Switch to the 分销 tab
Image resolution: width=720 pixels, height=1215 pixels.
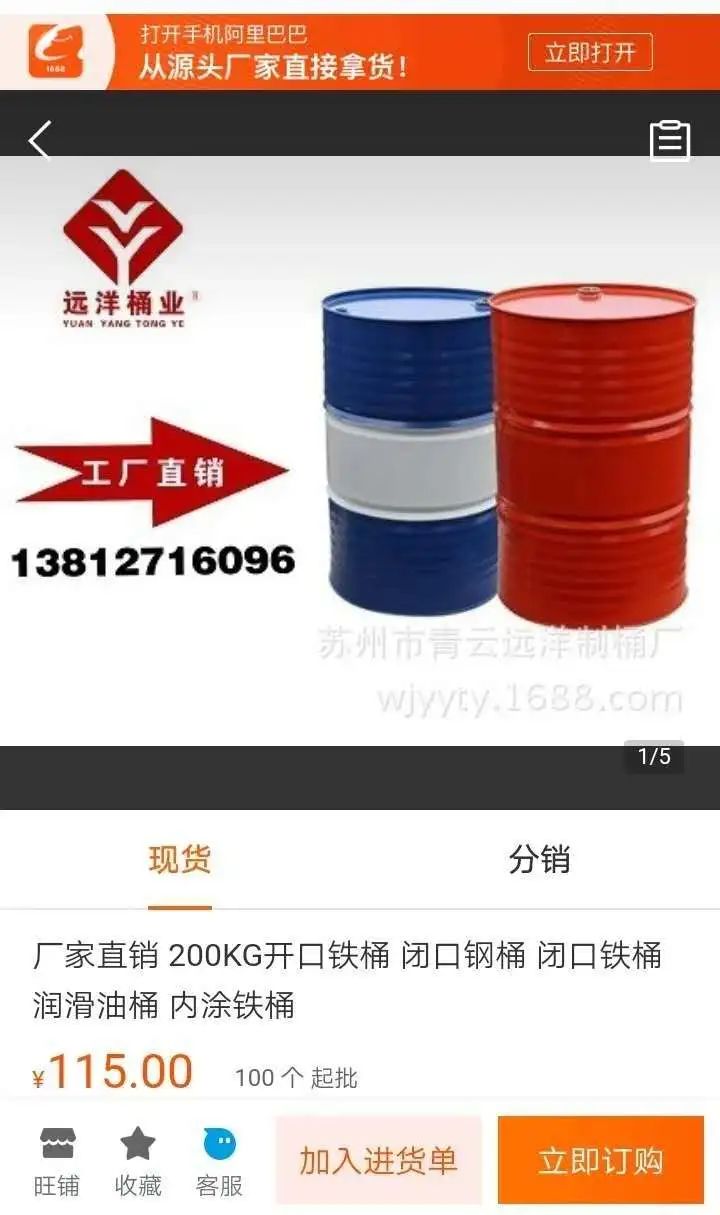539,860
